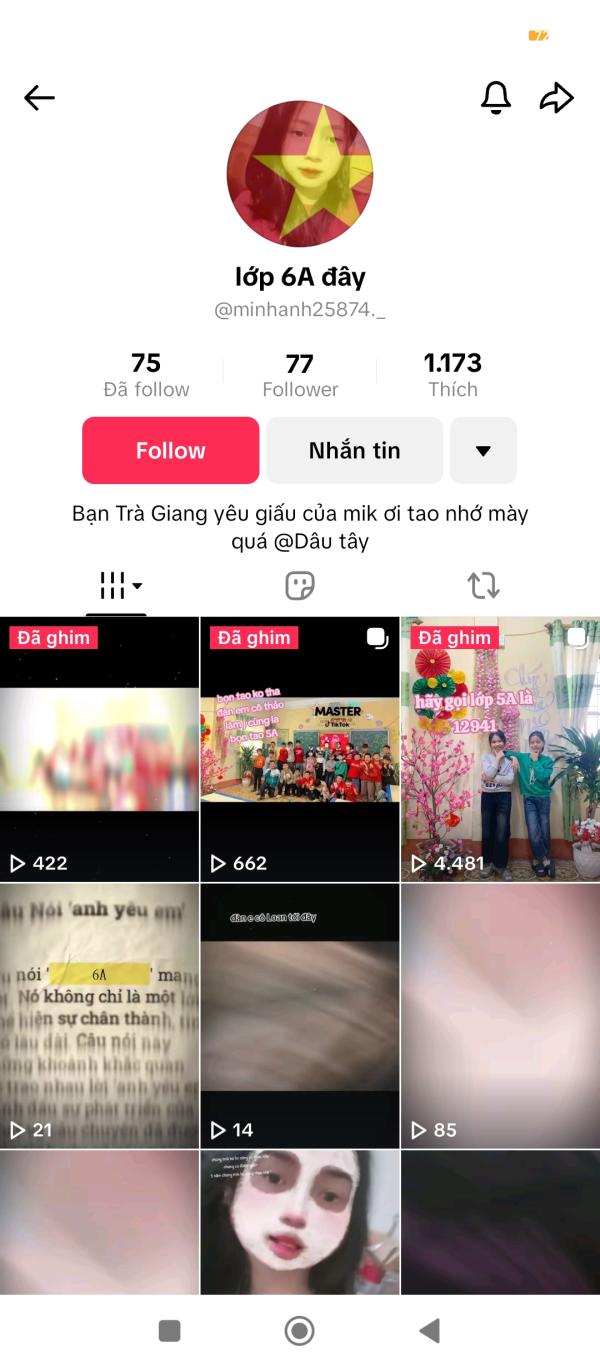
Task: View the Đã follow list
Action: coord(146,375)
